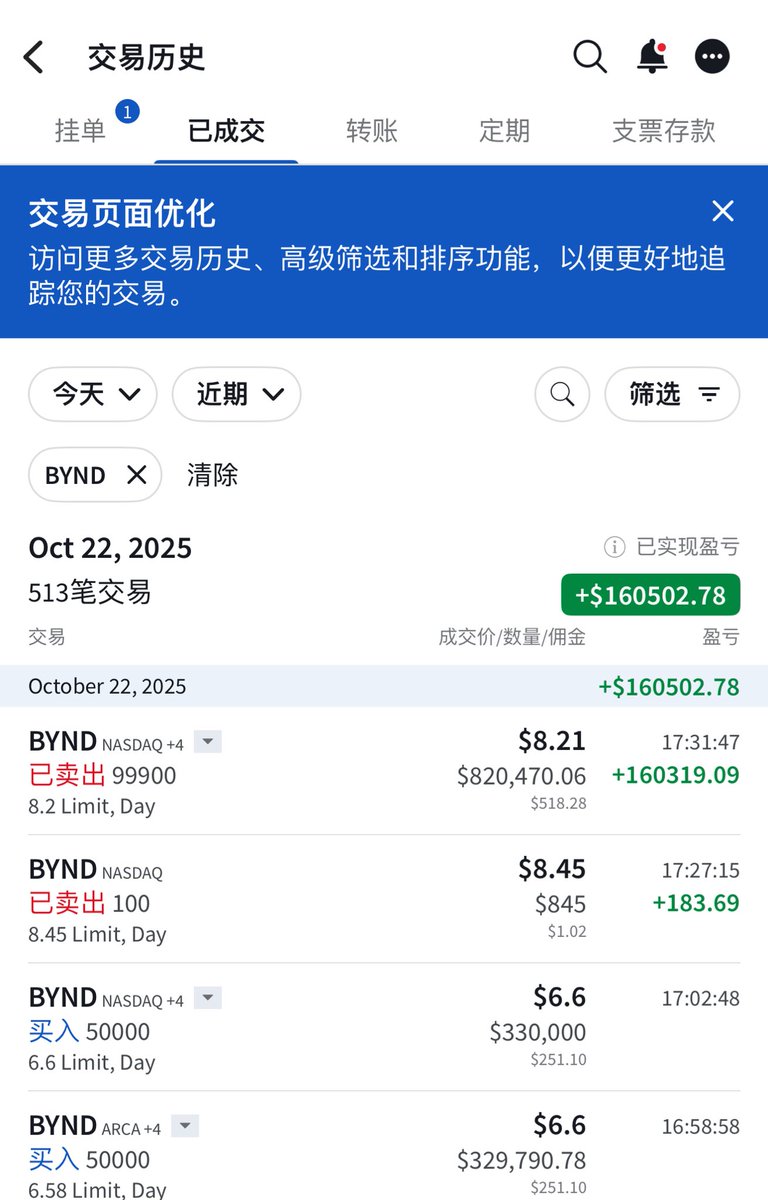Expand the BYND 99900 sell order details

pos(208,742)
